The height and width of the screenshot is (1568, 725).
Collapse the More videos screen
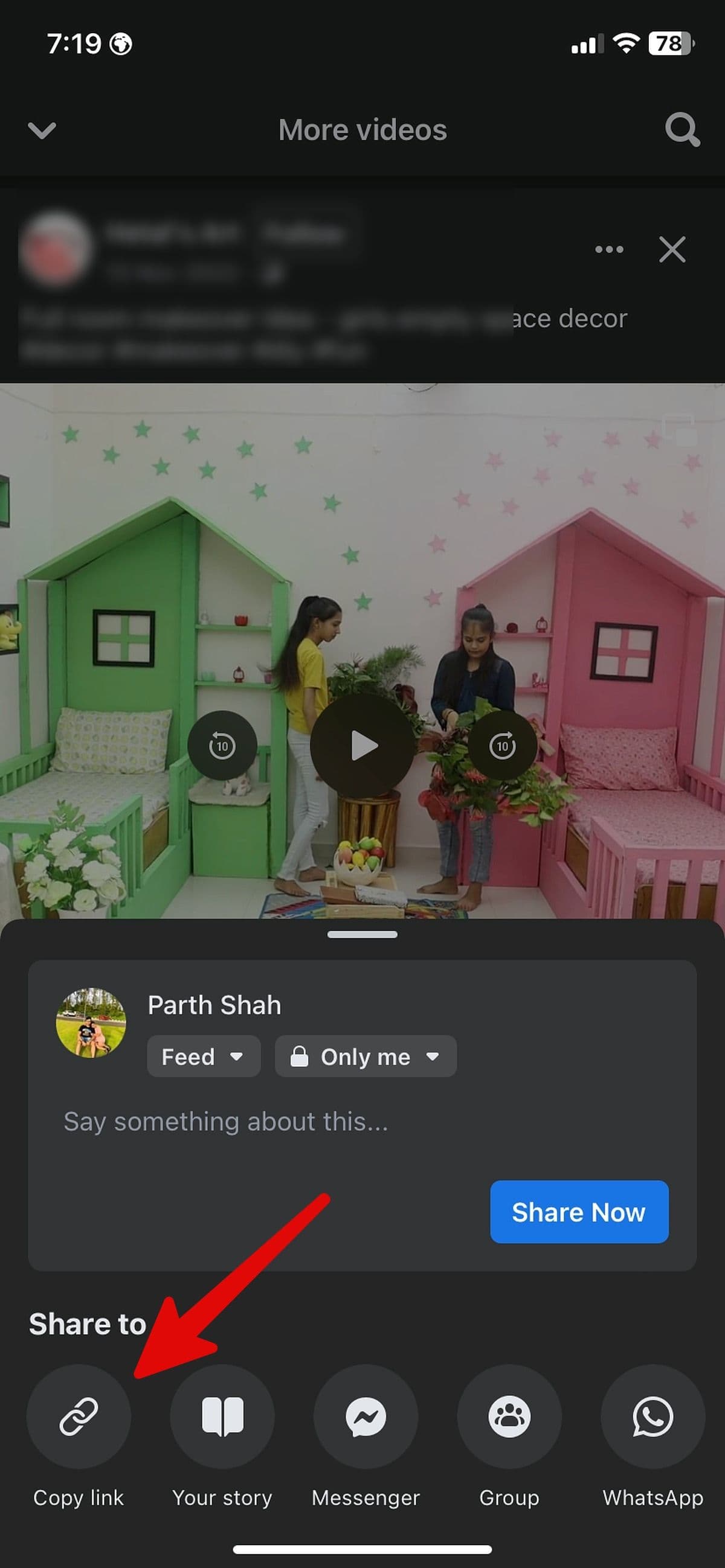coord(42,130)
